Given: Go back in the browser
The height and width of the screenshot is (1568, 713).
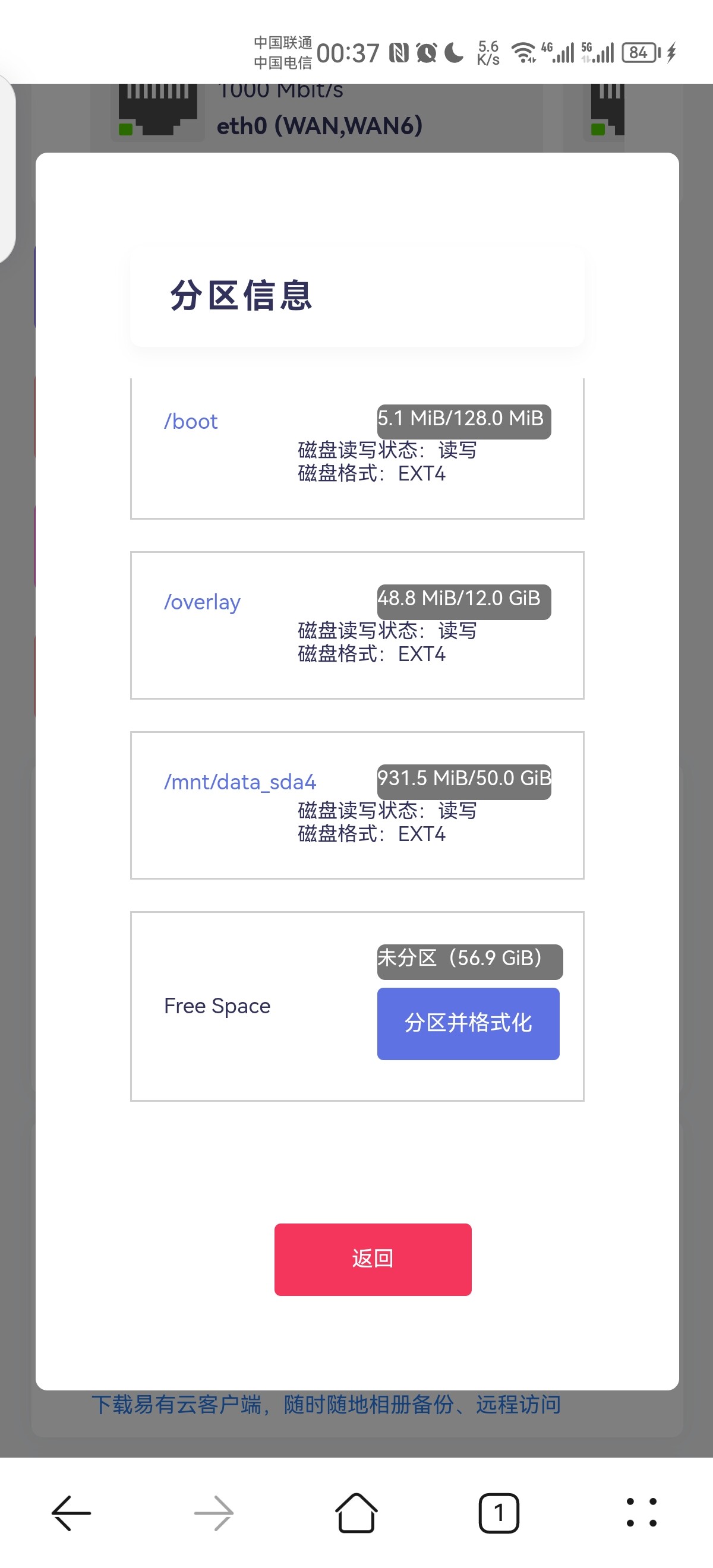Looking at the screenshot, I should (x=71, y=1512).
